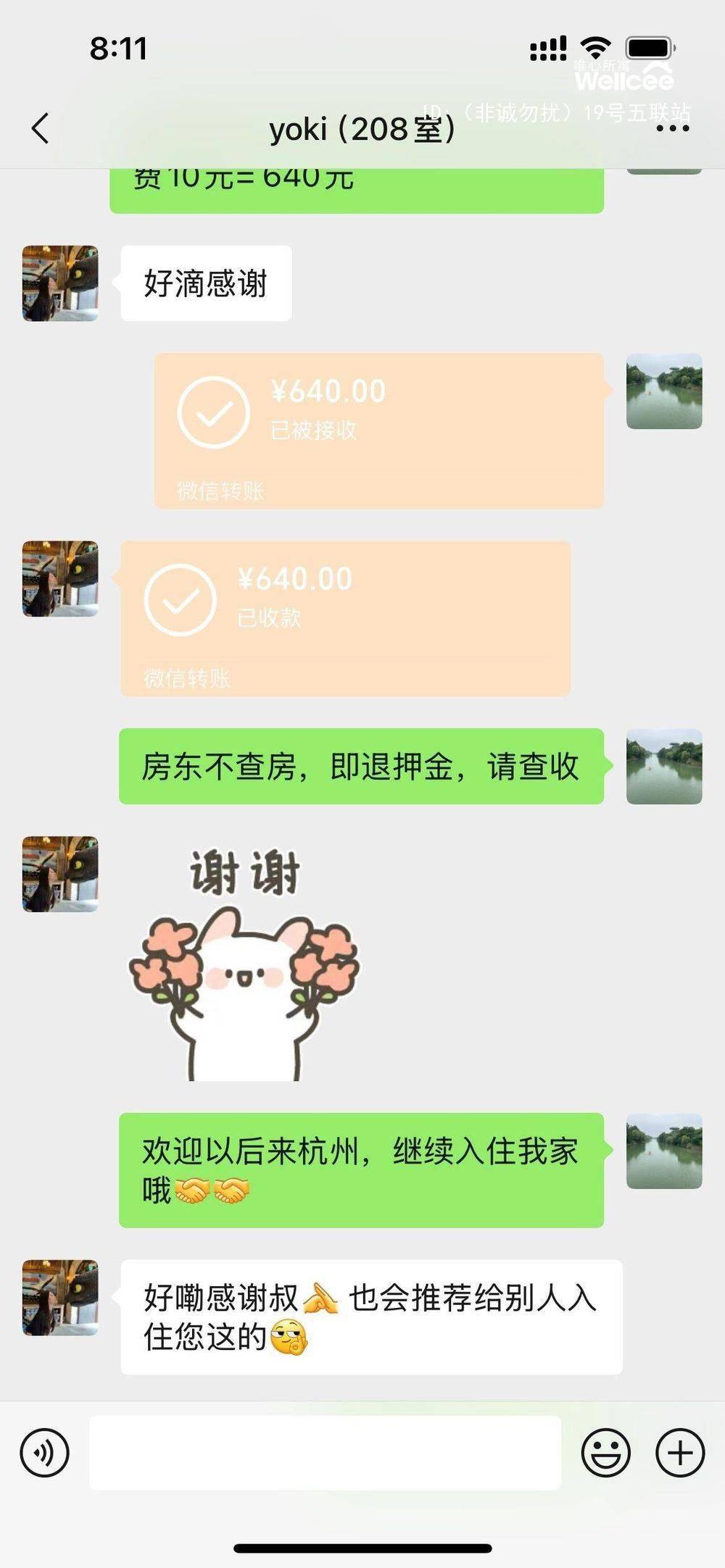Open my profile from 房东不查房 message avatar
Screen dimensions: 725x1568
(663, 766)
